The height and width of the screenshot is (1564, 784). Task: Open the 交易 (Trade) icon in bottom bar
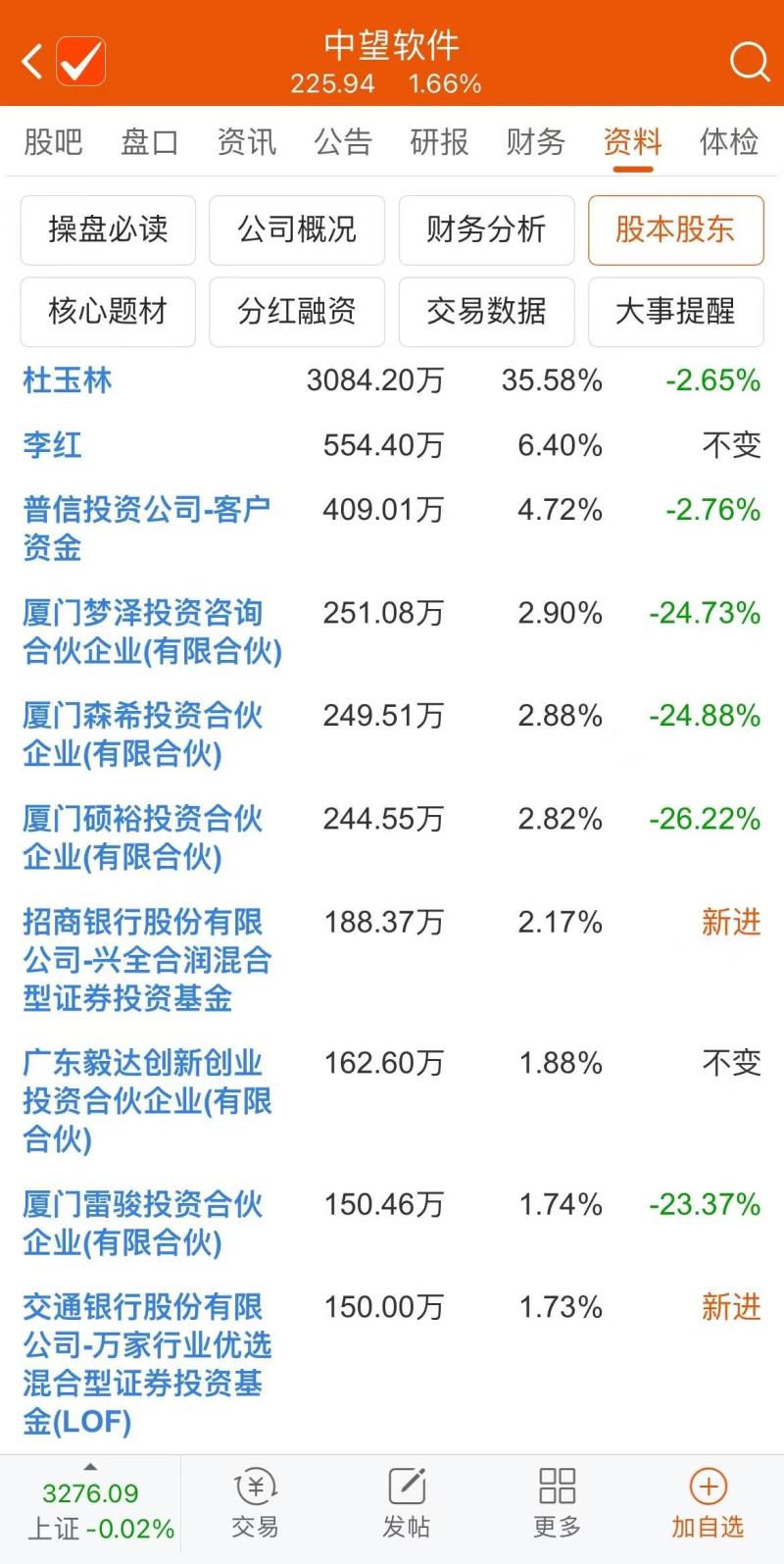point(255,1505)
